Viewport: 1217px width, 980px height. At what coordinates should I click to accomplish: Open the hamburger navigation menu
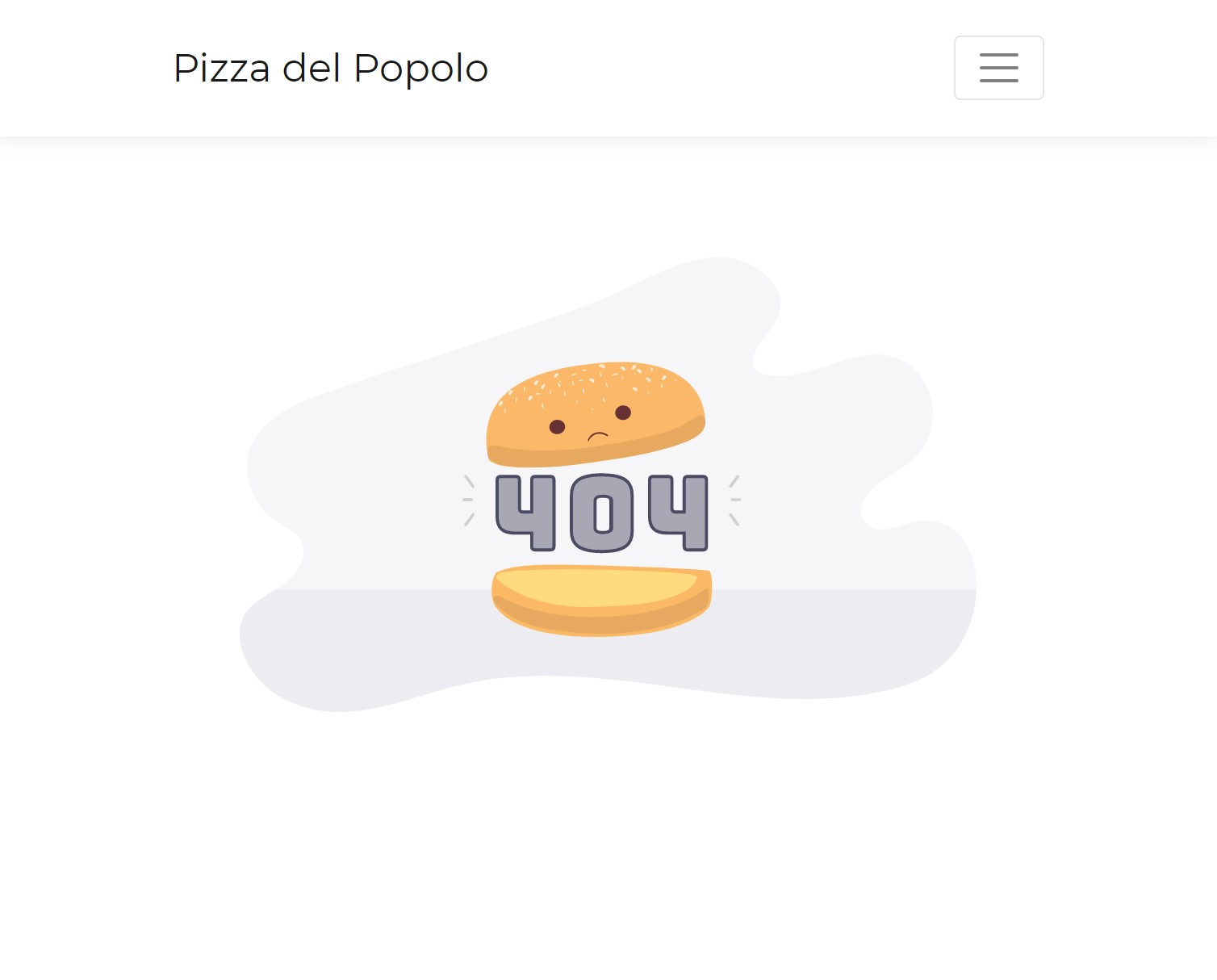pyautogui.click(x=998, y=68)
